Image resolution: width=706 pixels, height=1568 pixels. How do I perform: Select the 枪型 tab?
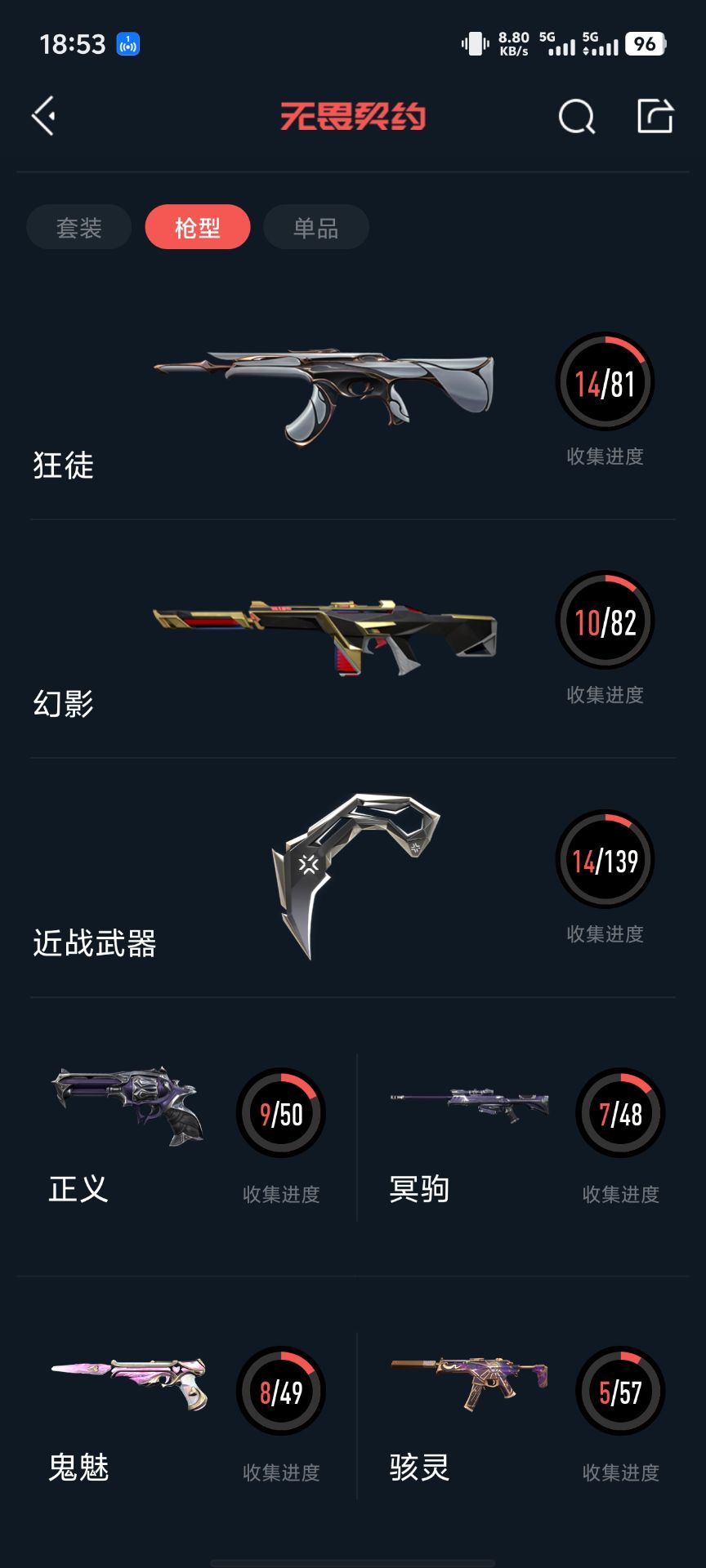(x=198, y=227)
